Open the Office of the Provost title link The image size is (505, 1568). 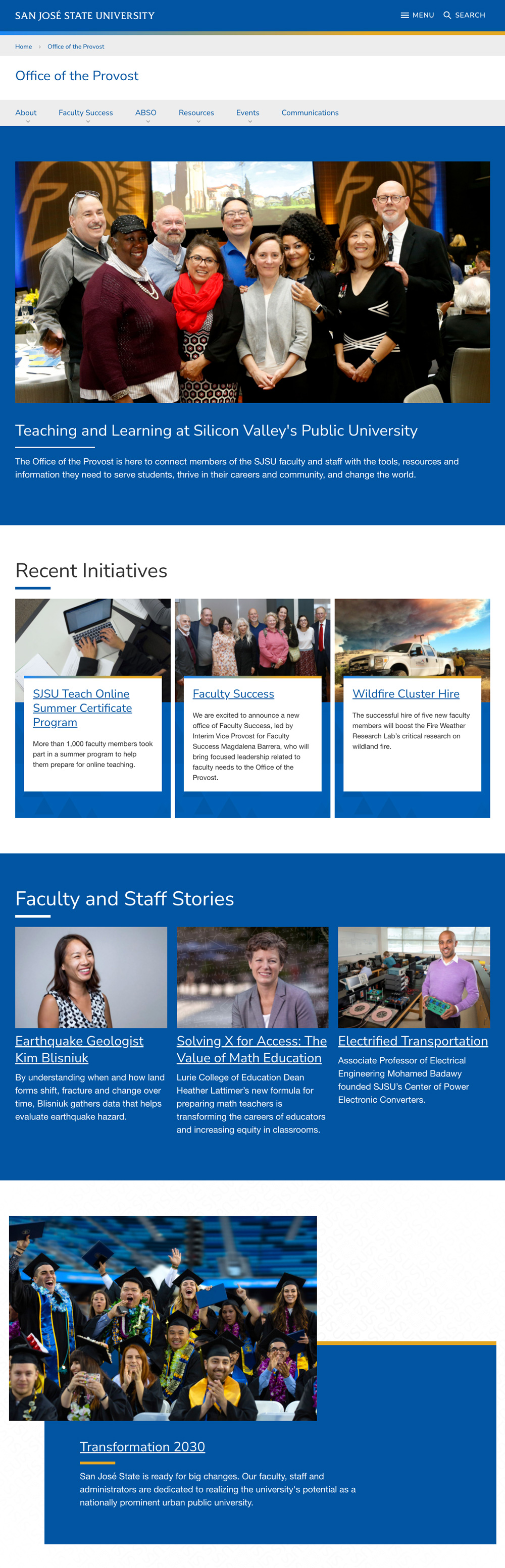(77, 76)
